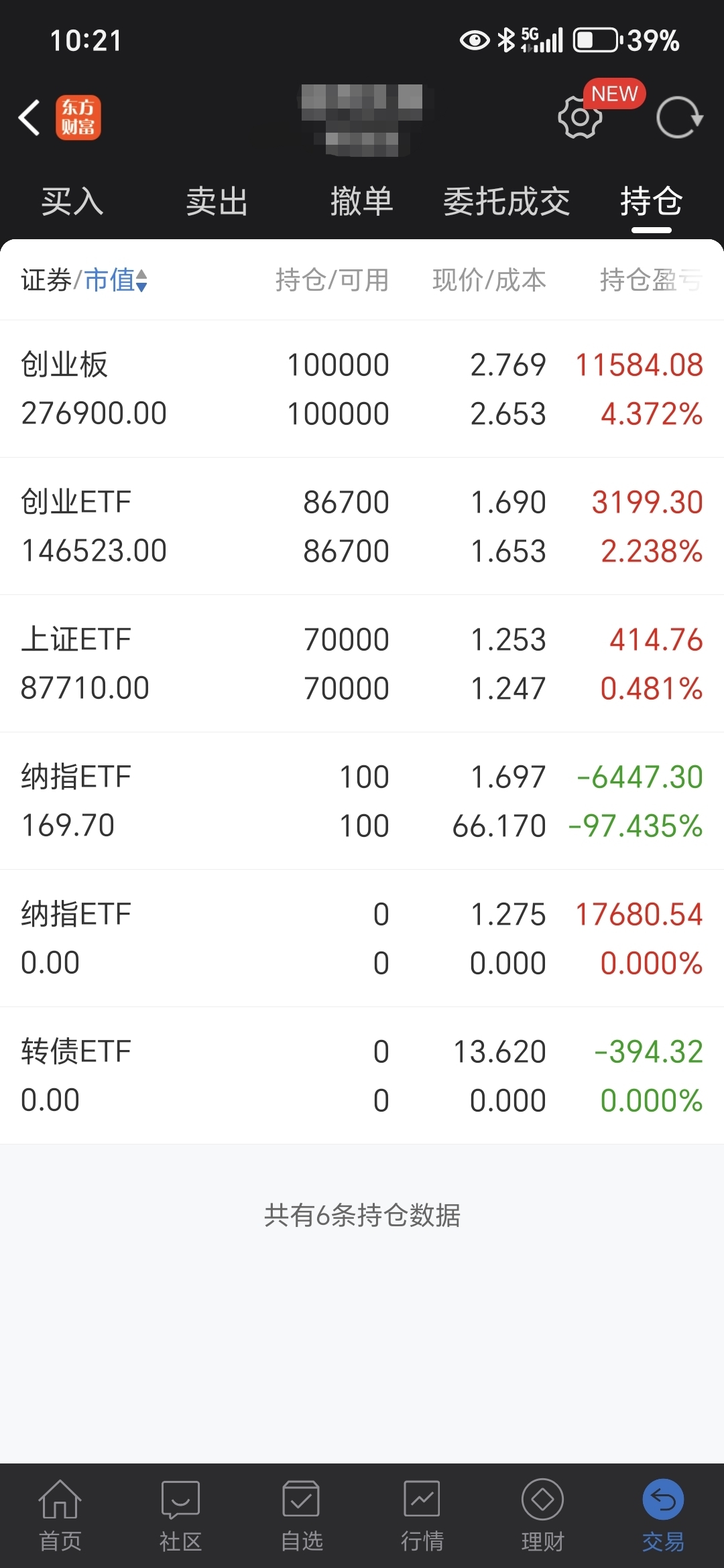Select the 持仓 tab
Image resolution: width=724 pixels, height=1568 pixels.
[x=652, y=201]
